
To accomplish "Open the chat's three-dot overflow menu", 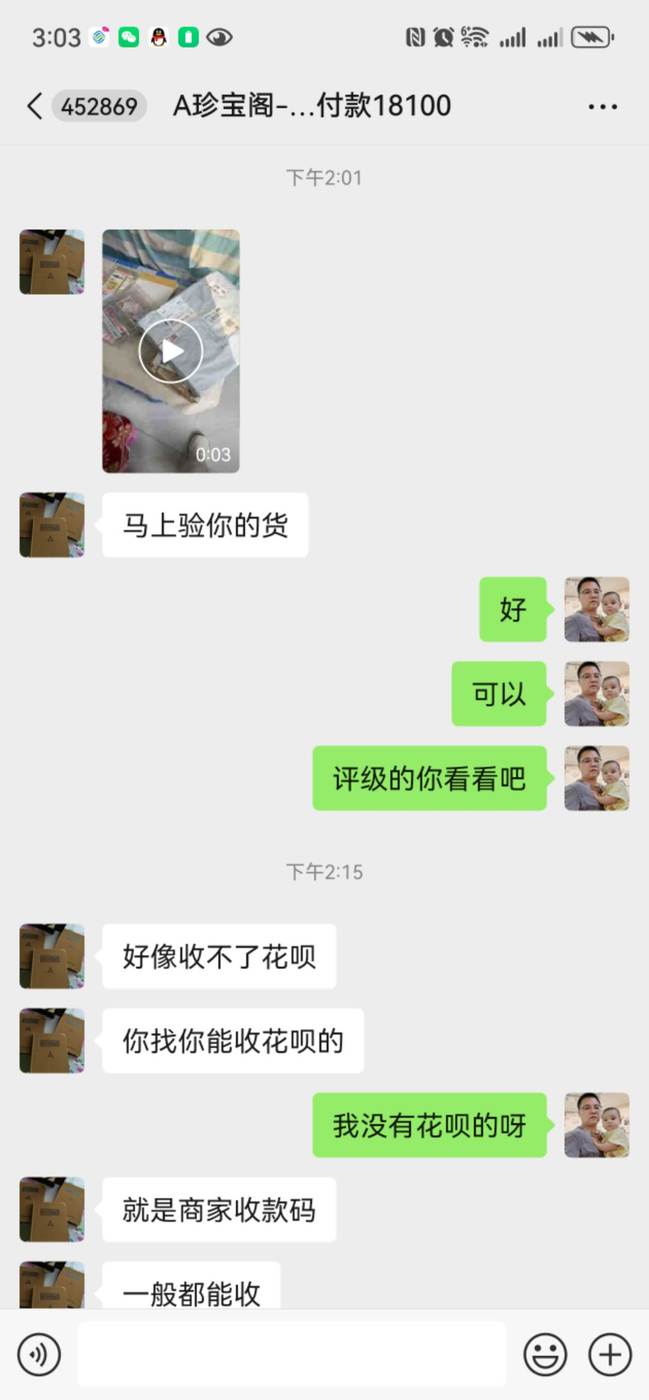I will pos(602,106).
